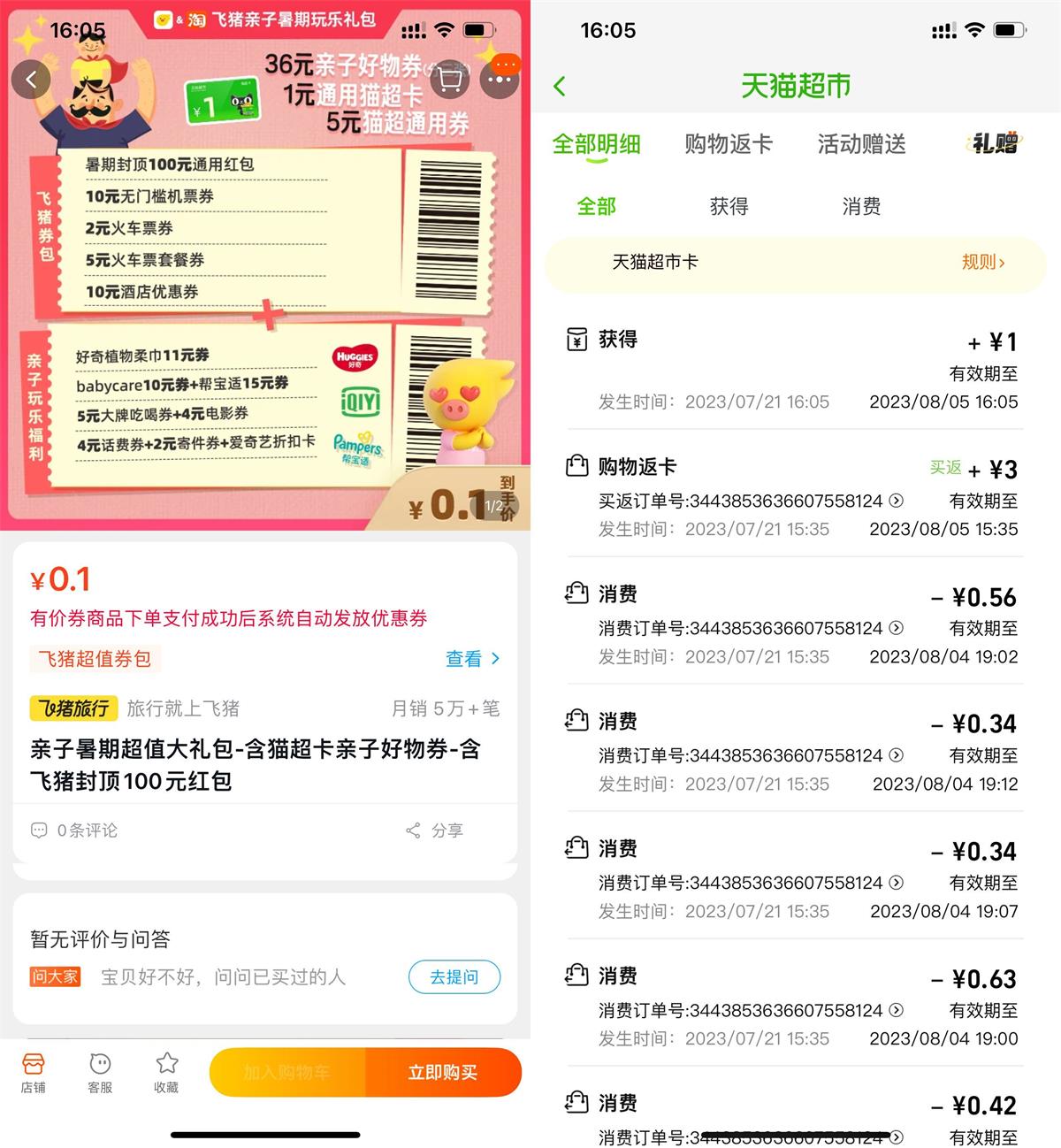The height and width of the screenshot is (1148, 1061).
Task: Tap 加入购物车 button
Action: [x=287, y=1072]
